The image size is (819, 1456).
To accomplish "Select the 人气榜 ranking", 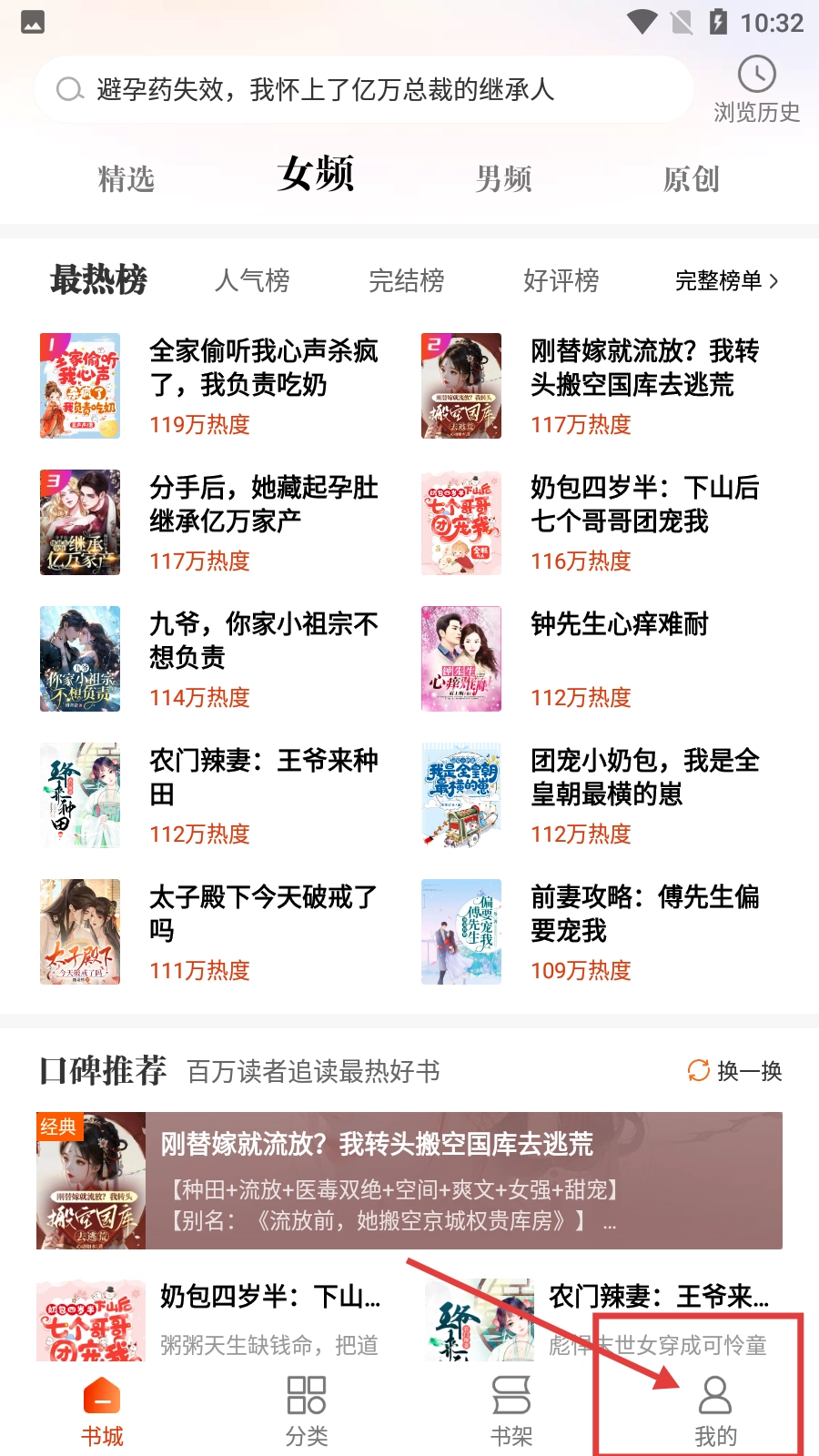I will pos(252,280).
